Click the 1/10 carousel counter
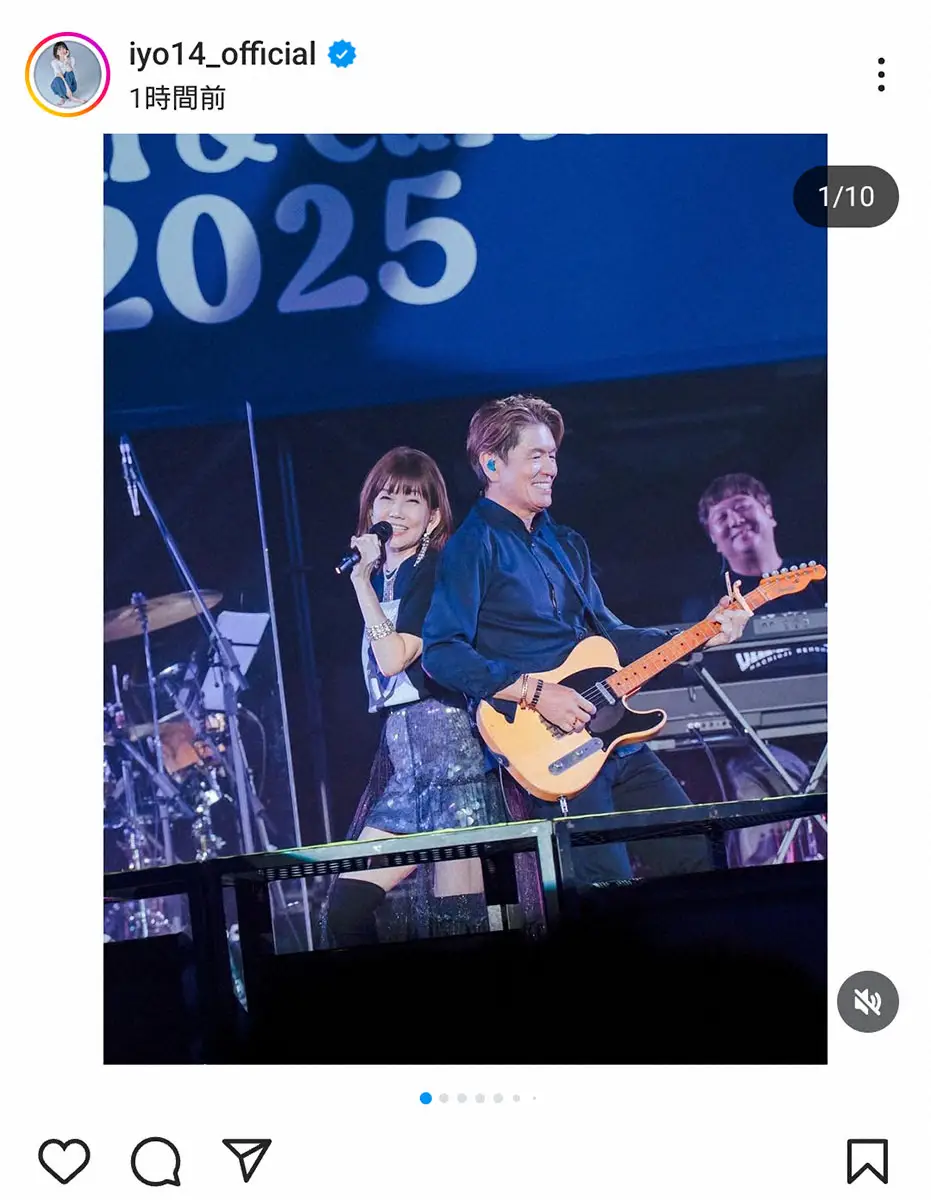The height and width of the screenshot is (1200, 931). click(x=846, y=196)
